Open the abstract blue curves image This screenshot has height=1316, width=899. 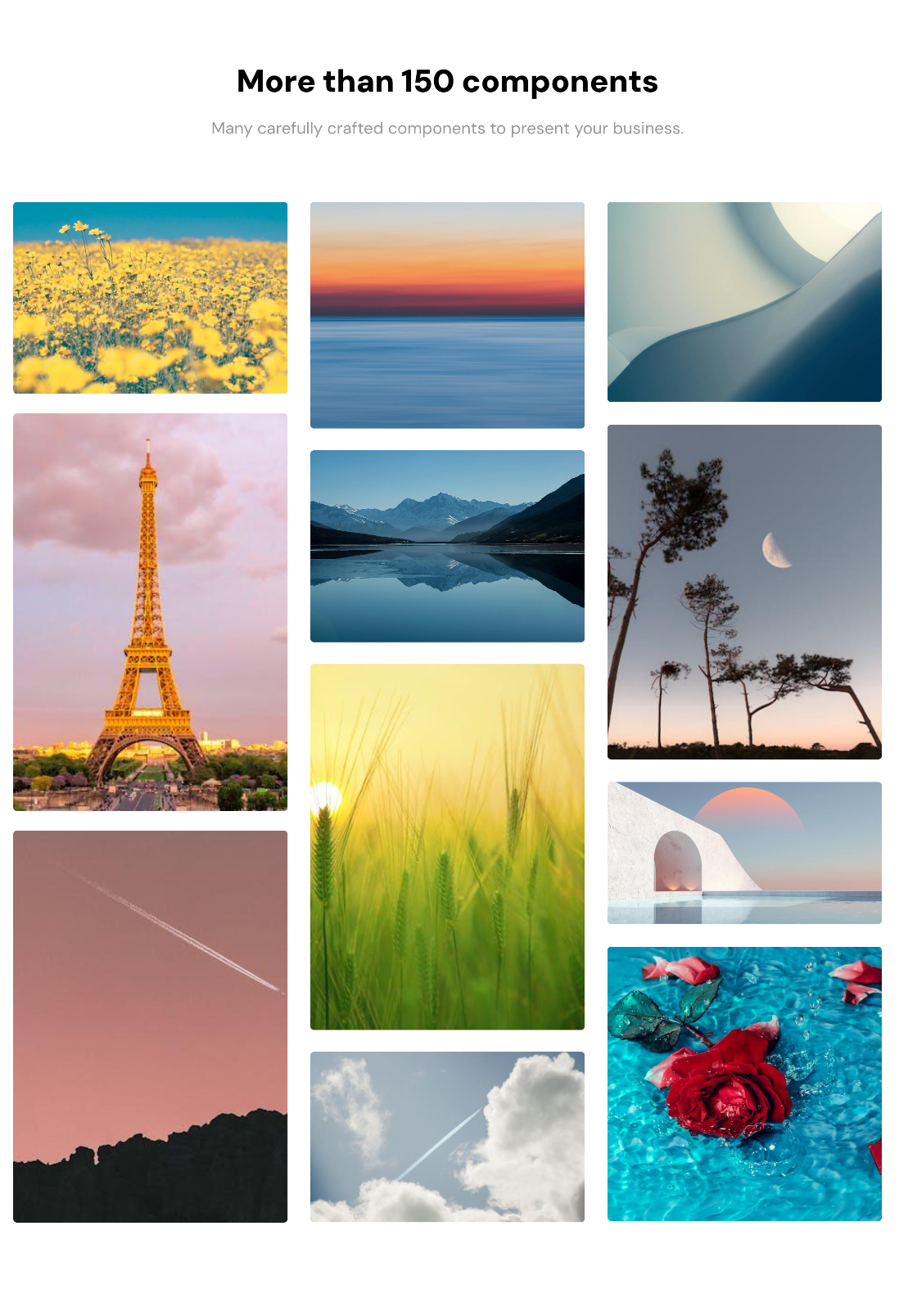point(744,302)
